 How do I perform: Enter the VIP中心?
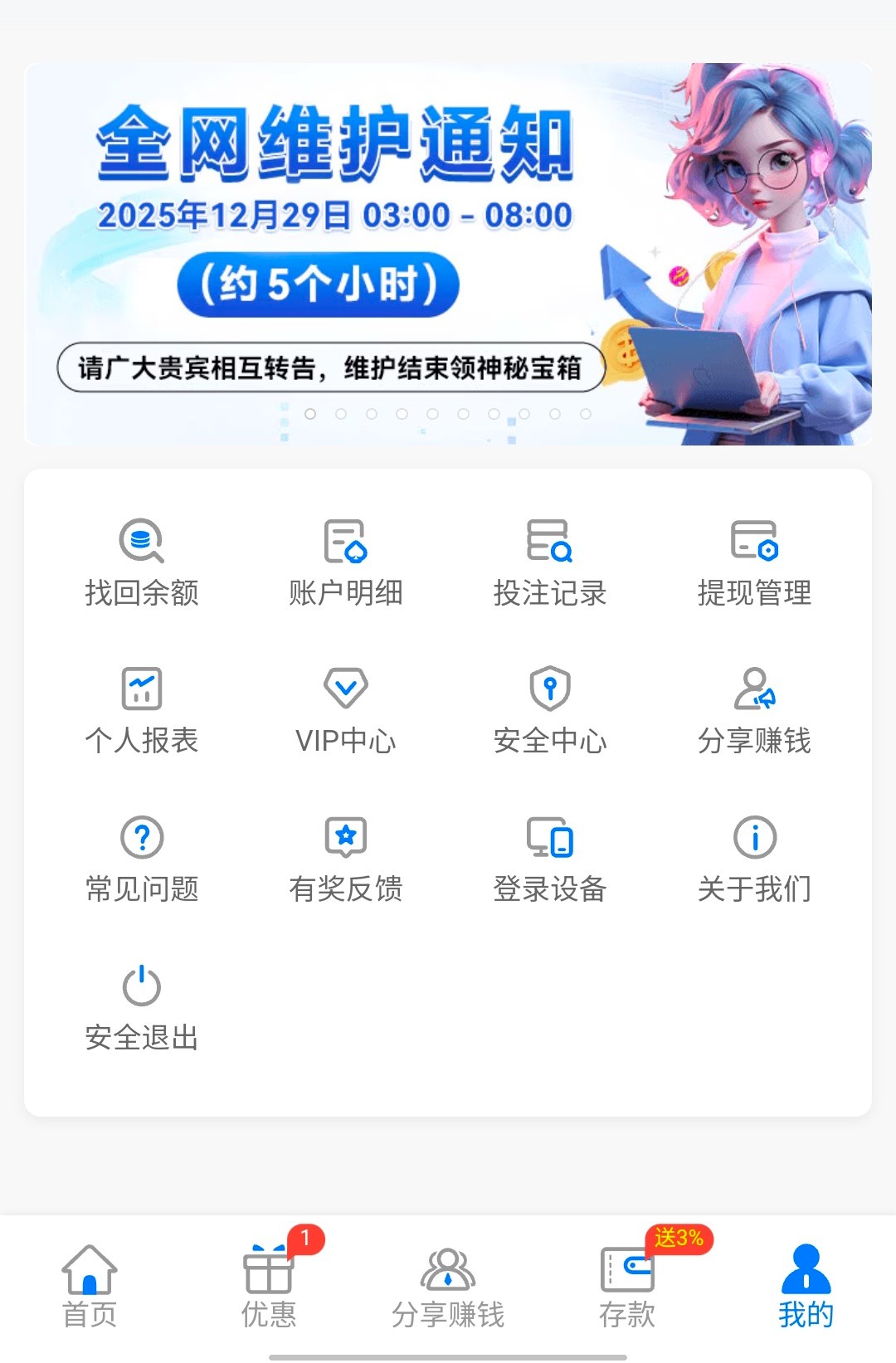(346, 711)
